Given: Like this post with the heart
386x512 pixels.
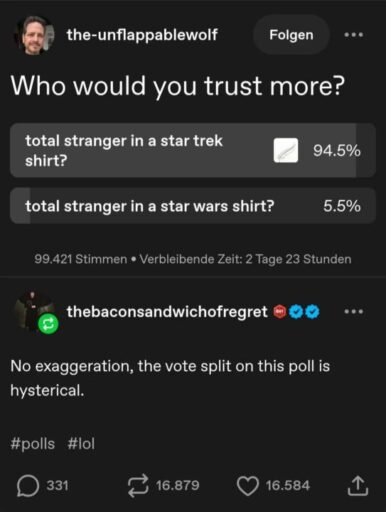Looking at the screenshot, I should (273, 486).
